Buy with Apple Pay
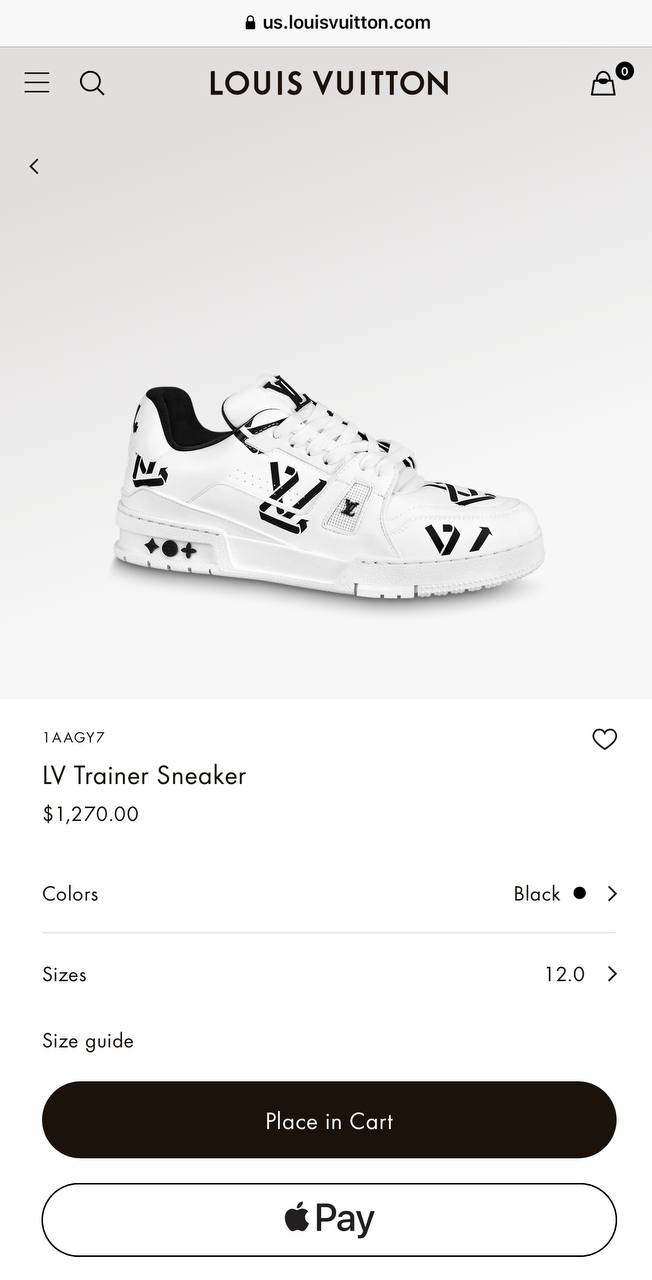This screenshot has height=1280, width=652. coord(329,1219)
